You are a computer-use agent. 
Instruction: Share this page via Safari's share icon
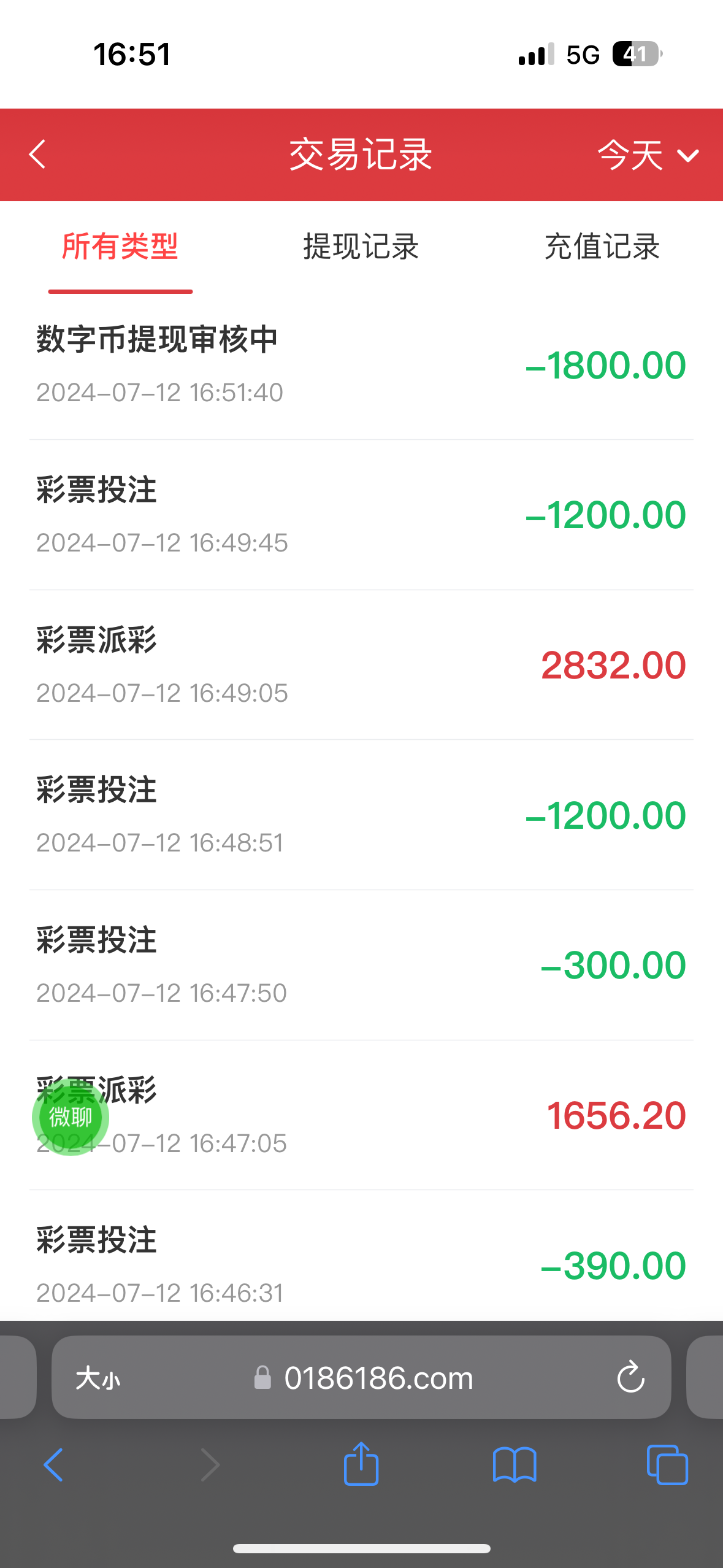coord(361,1464)
